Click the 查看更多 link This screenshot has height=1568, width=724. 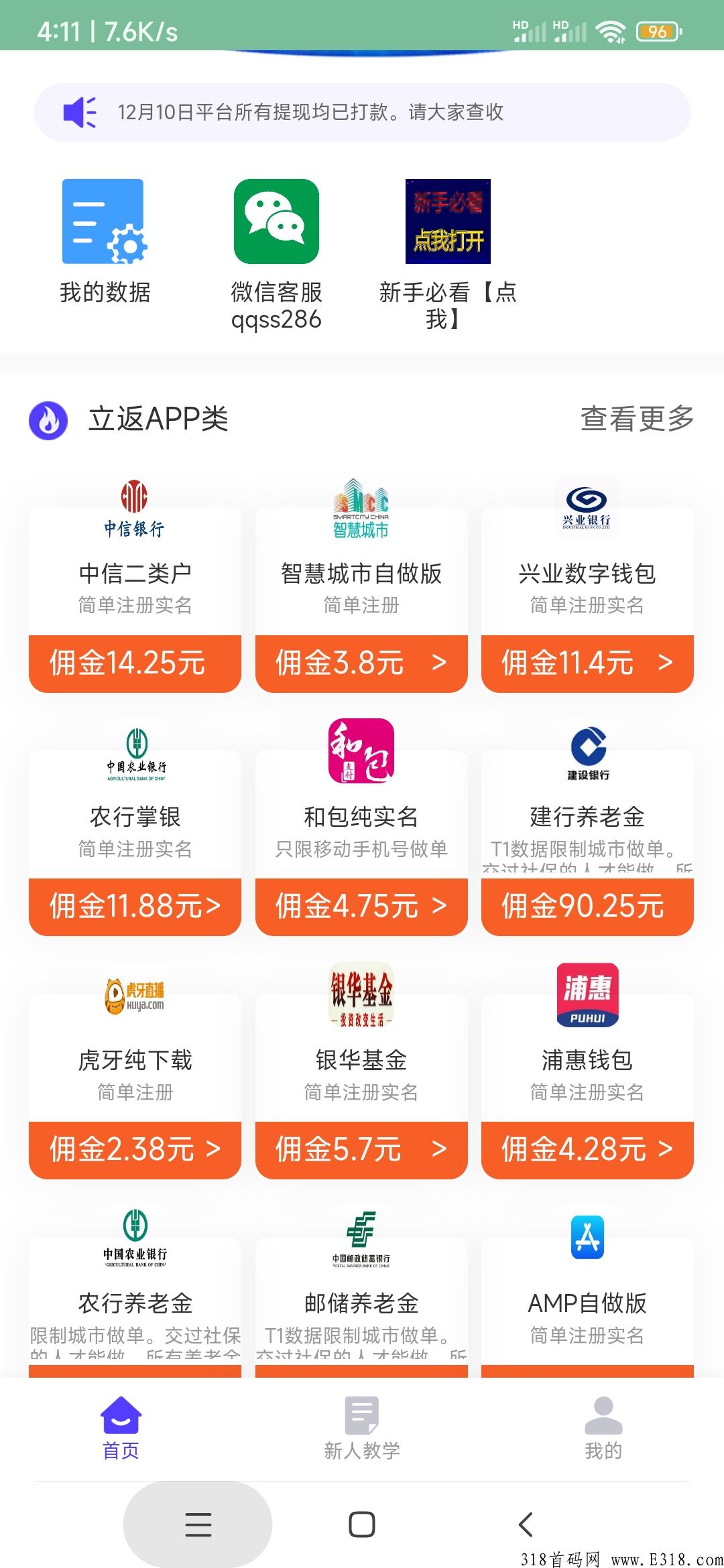pyautogui.click(x=636, y=419)
